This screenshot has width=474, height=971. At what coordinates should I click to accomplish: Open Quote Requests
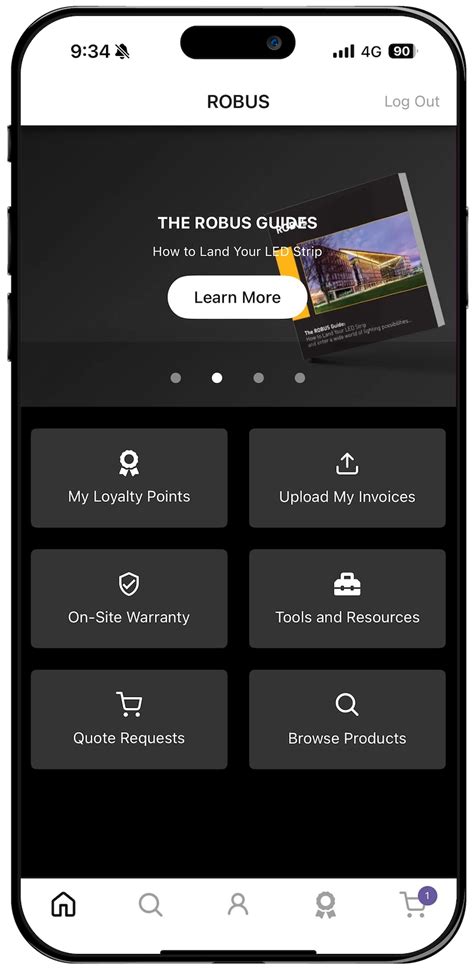pos(129,719)
